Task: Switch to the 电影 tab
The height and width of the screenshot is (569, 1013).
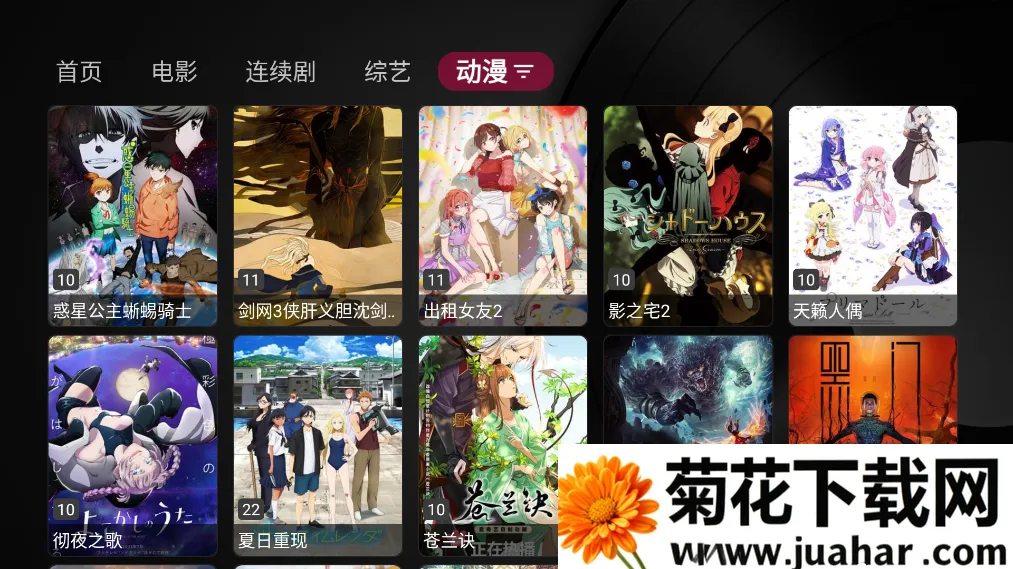Action: click(174, 72)
